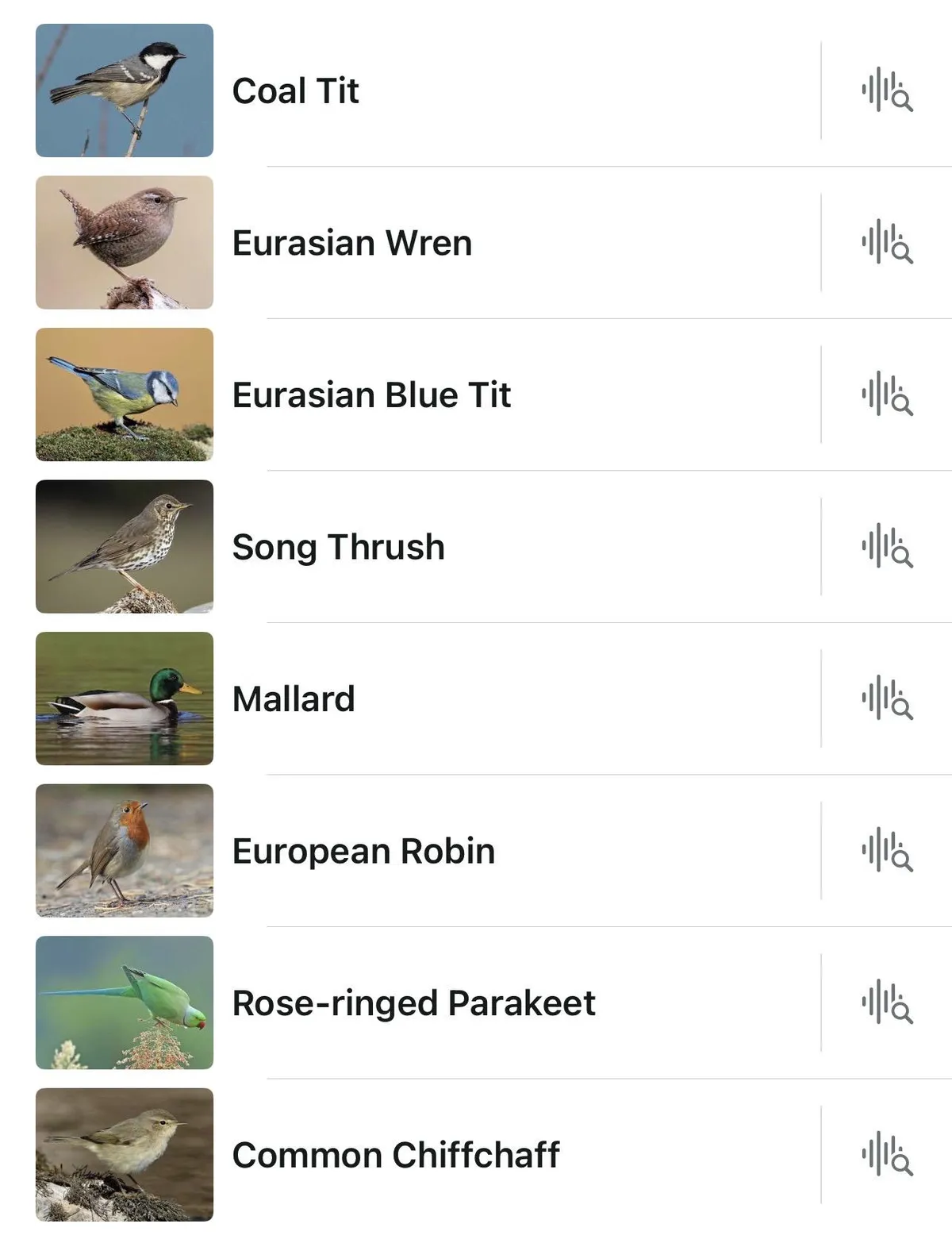
Task: View the European Robin photo thumbnail
Action: (125, 851)
